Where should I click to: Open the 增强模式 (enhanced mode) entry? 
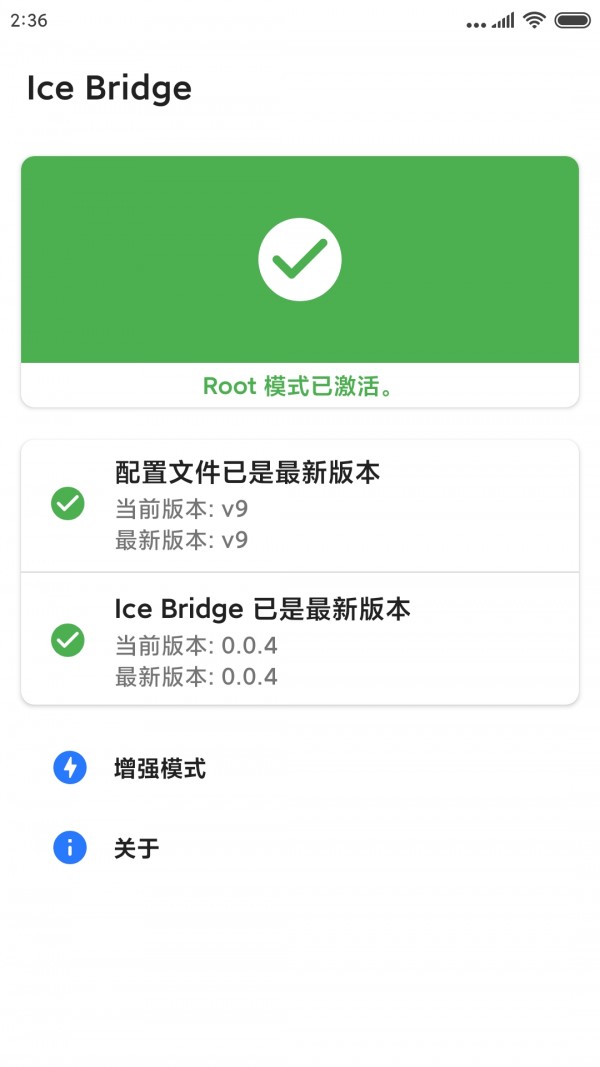(x=300, y=769)
